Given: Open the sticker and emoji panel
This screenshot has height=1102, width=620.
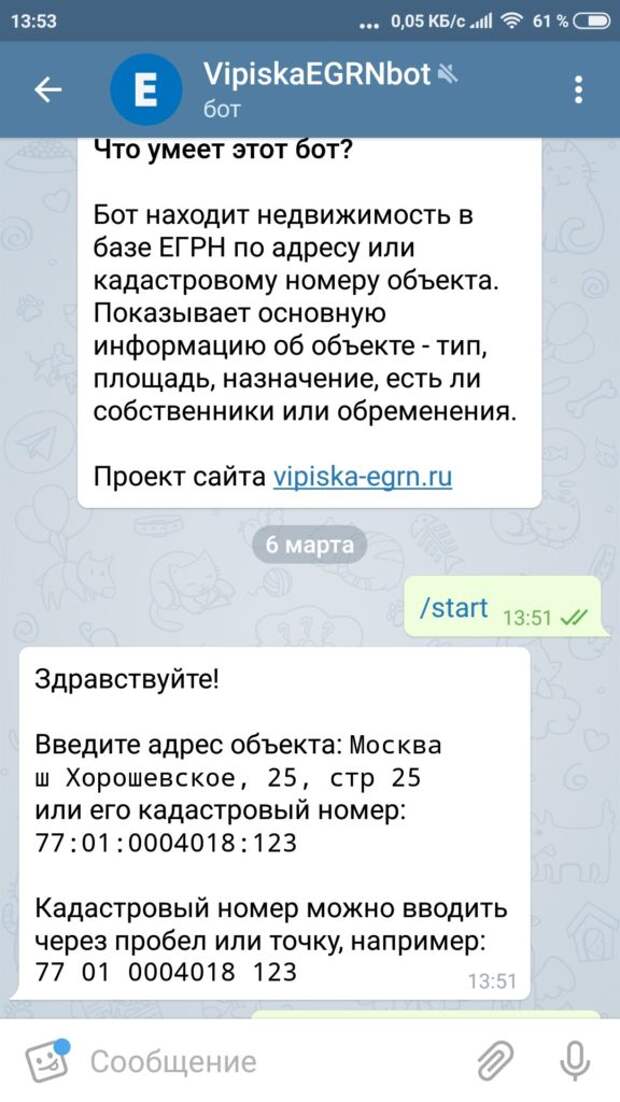Looking at the screenshot, I should click(x=46, y=1061).
